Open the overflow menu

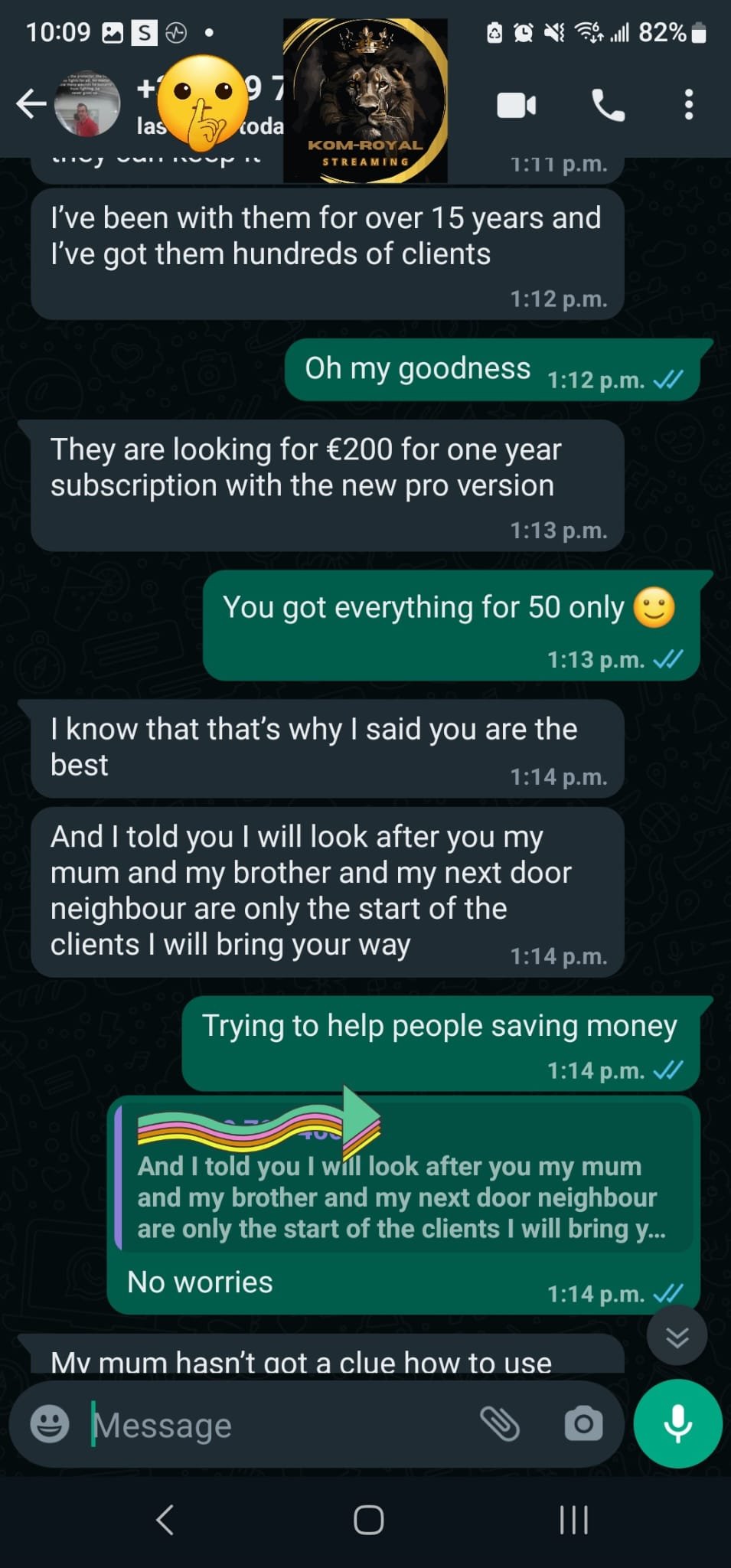(688, 105)
